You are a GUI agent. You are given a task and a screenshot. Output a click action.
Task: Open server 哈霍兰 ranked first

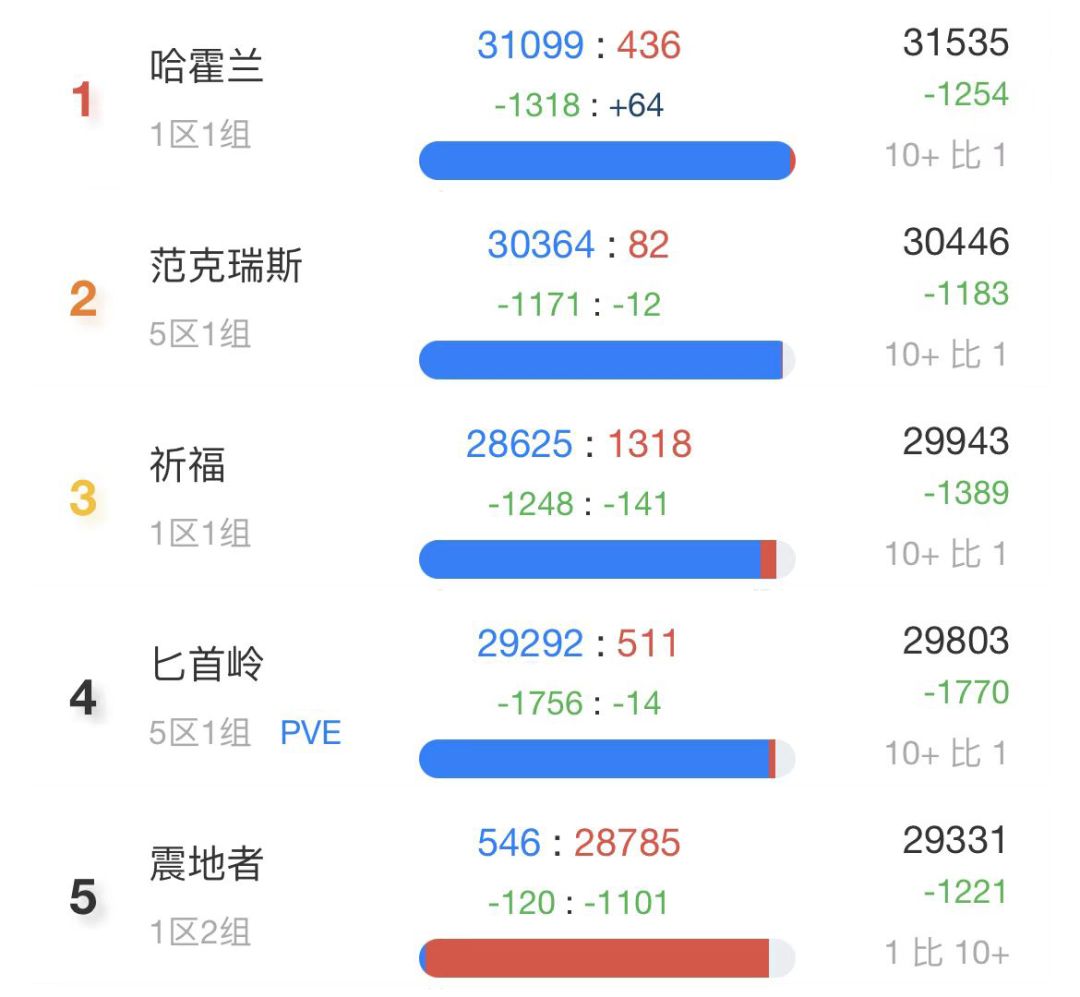coord(207,68)
